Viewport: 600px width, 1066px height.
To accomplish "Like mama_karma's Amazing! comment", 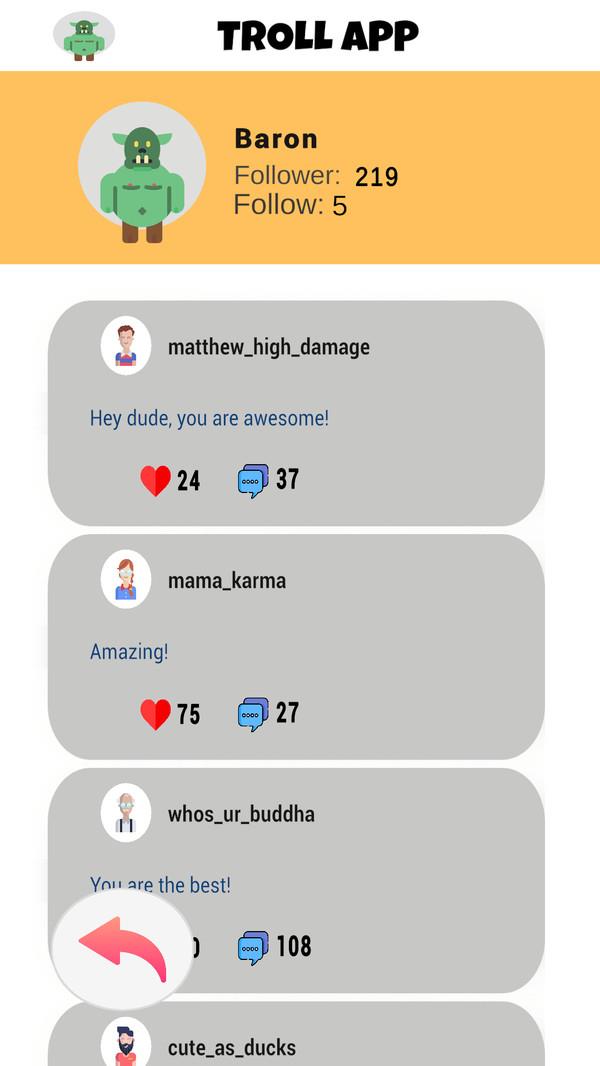I will tap(155, 714).
